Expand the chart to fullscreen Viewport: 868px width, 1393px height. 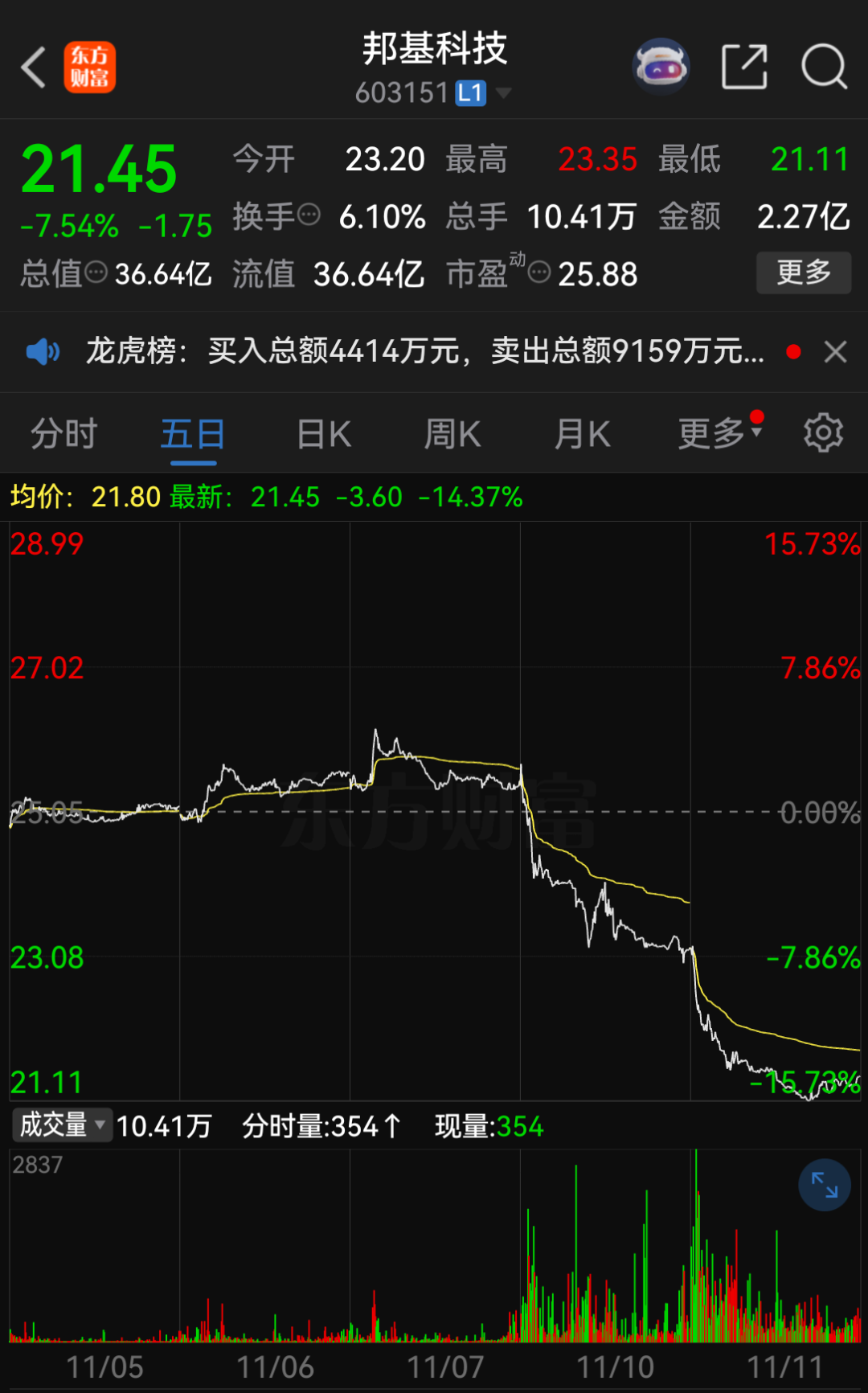825,1185
